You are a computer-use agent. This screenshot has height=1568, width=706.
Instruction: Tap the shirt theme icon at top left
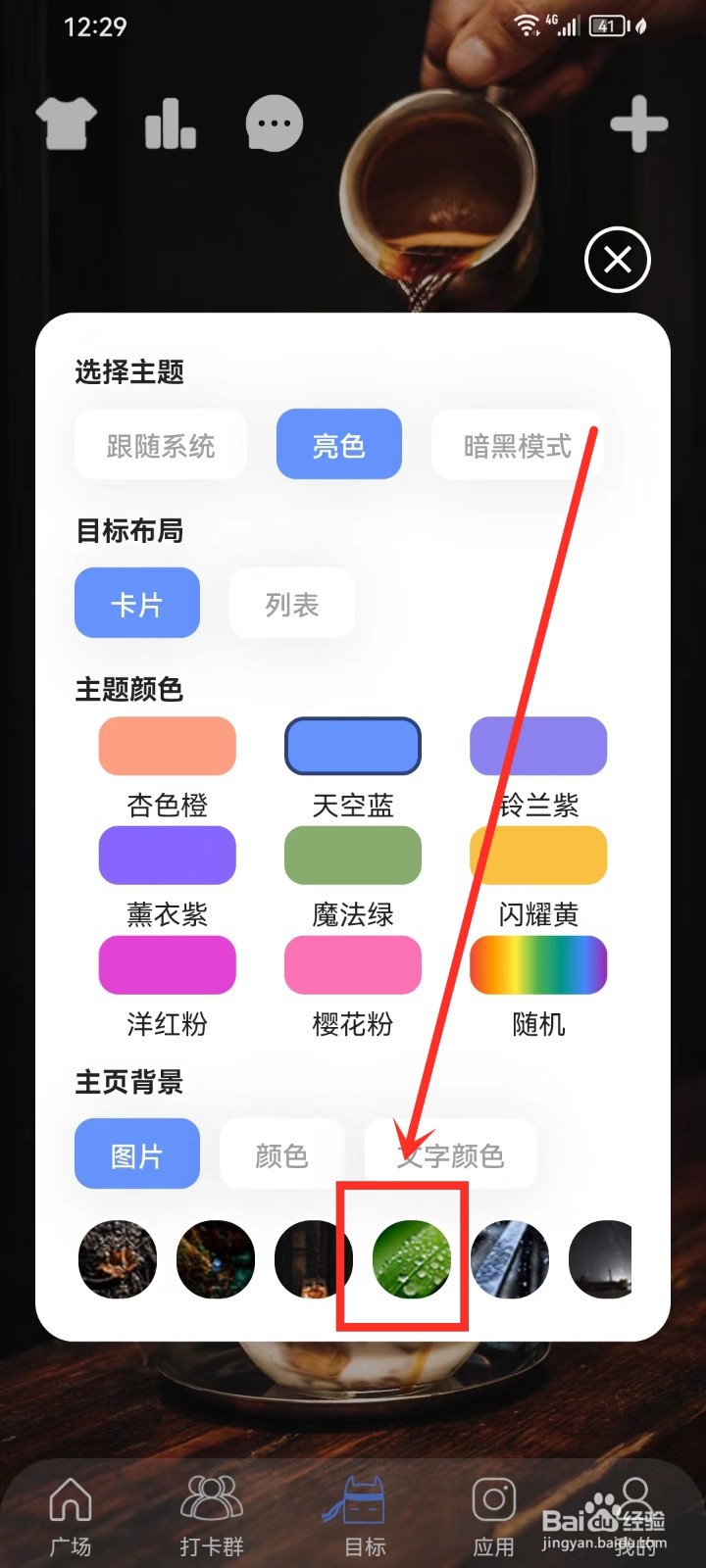click(67, 122)
